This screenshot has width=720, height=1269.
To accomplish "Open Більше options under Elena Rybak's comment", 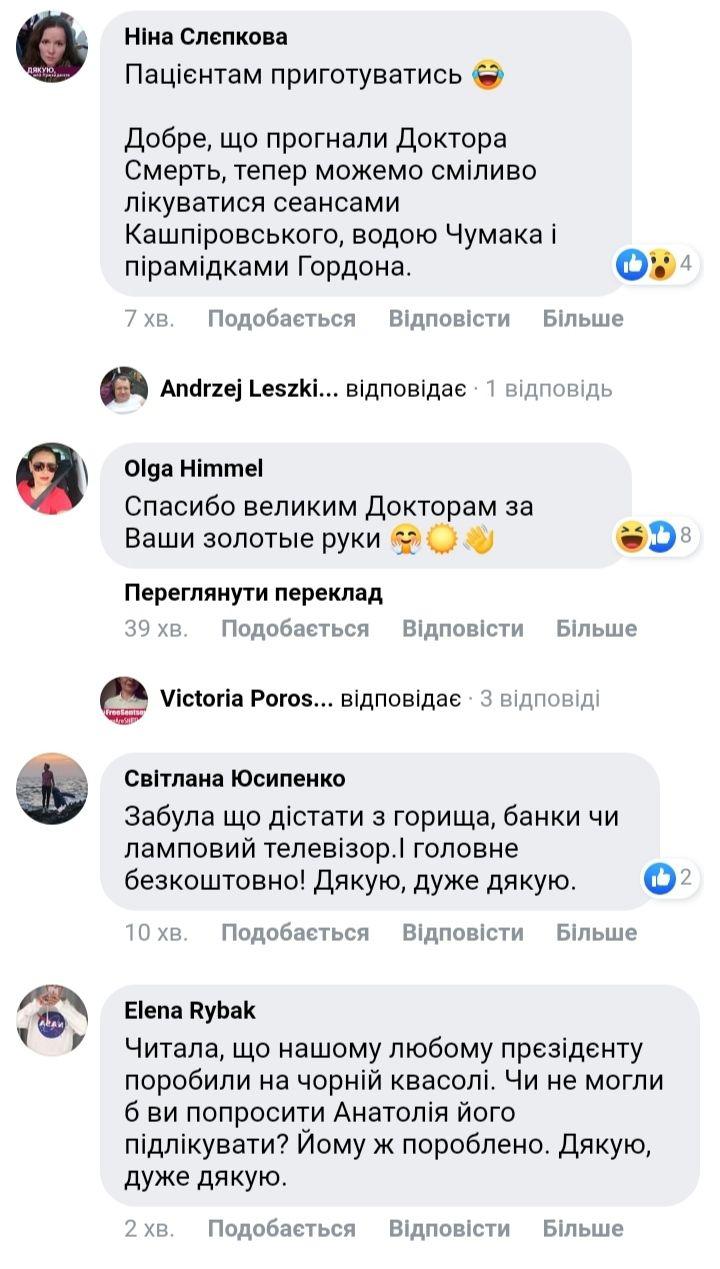I will [x=583, y=1228].
